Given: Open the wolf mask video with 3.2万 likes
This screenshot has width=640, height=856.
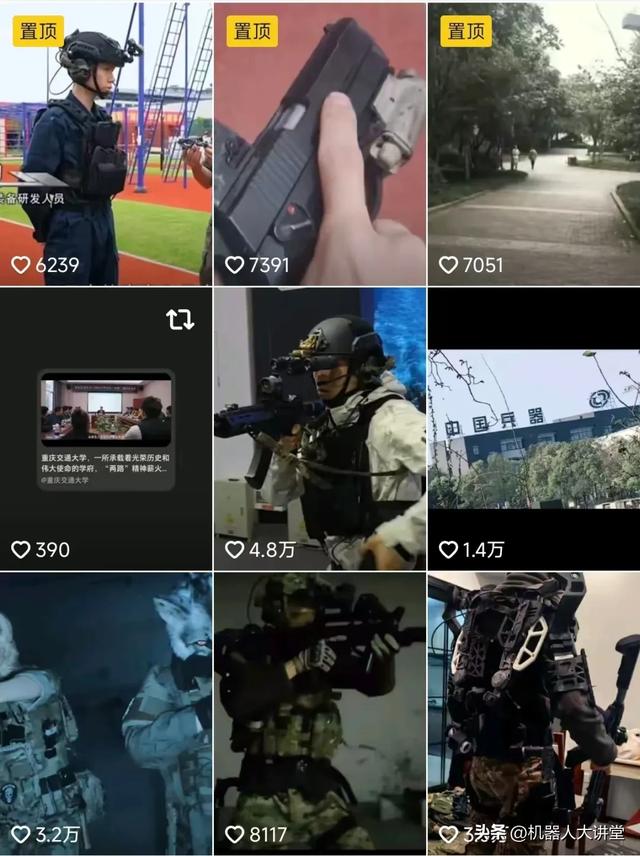Looking at the screenshot, I should tap(105, 710).
